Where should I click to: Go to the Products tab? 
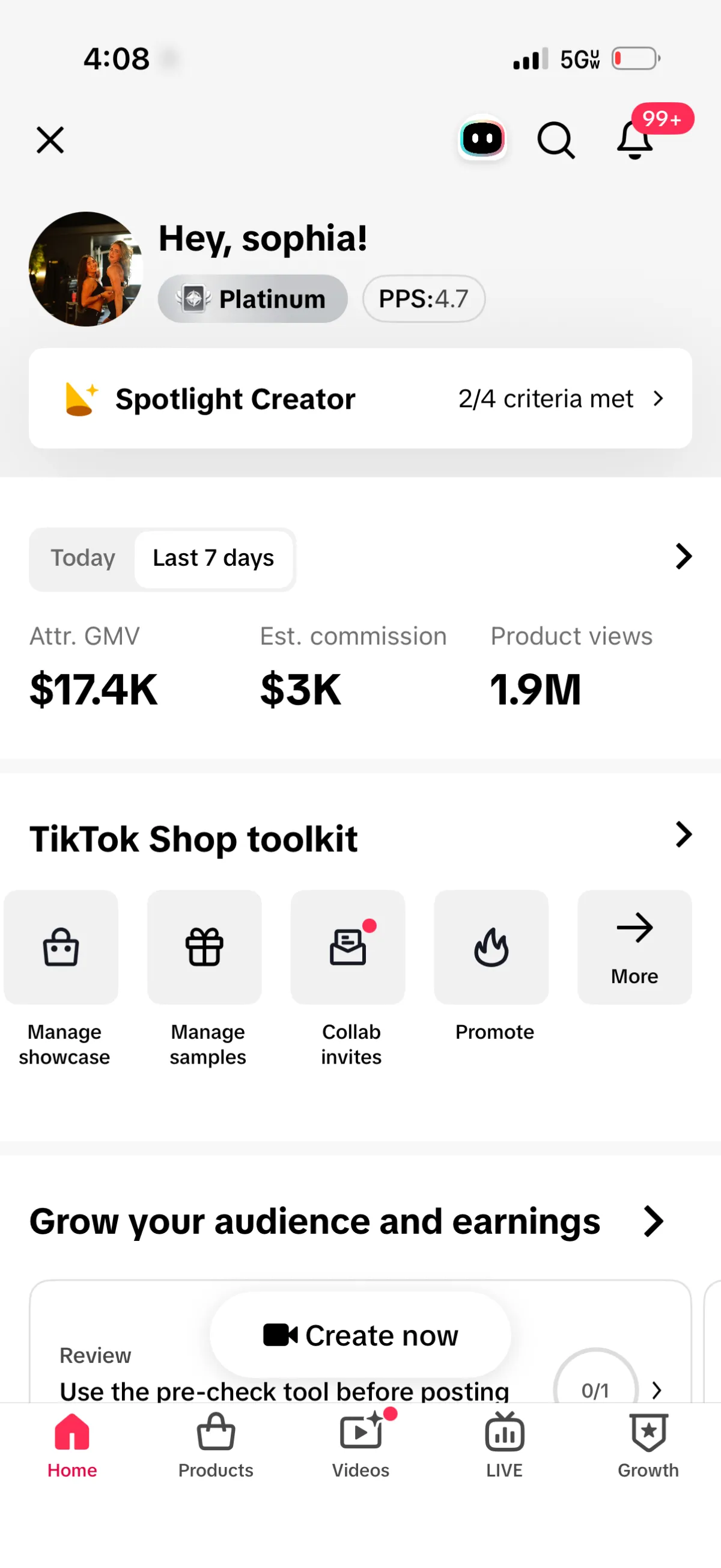pyautogui.click(x=216, y=1446)
